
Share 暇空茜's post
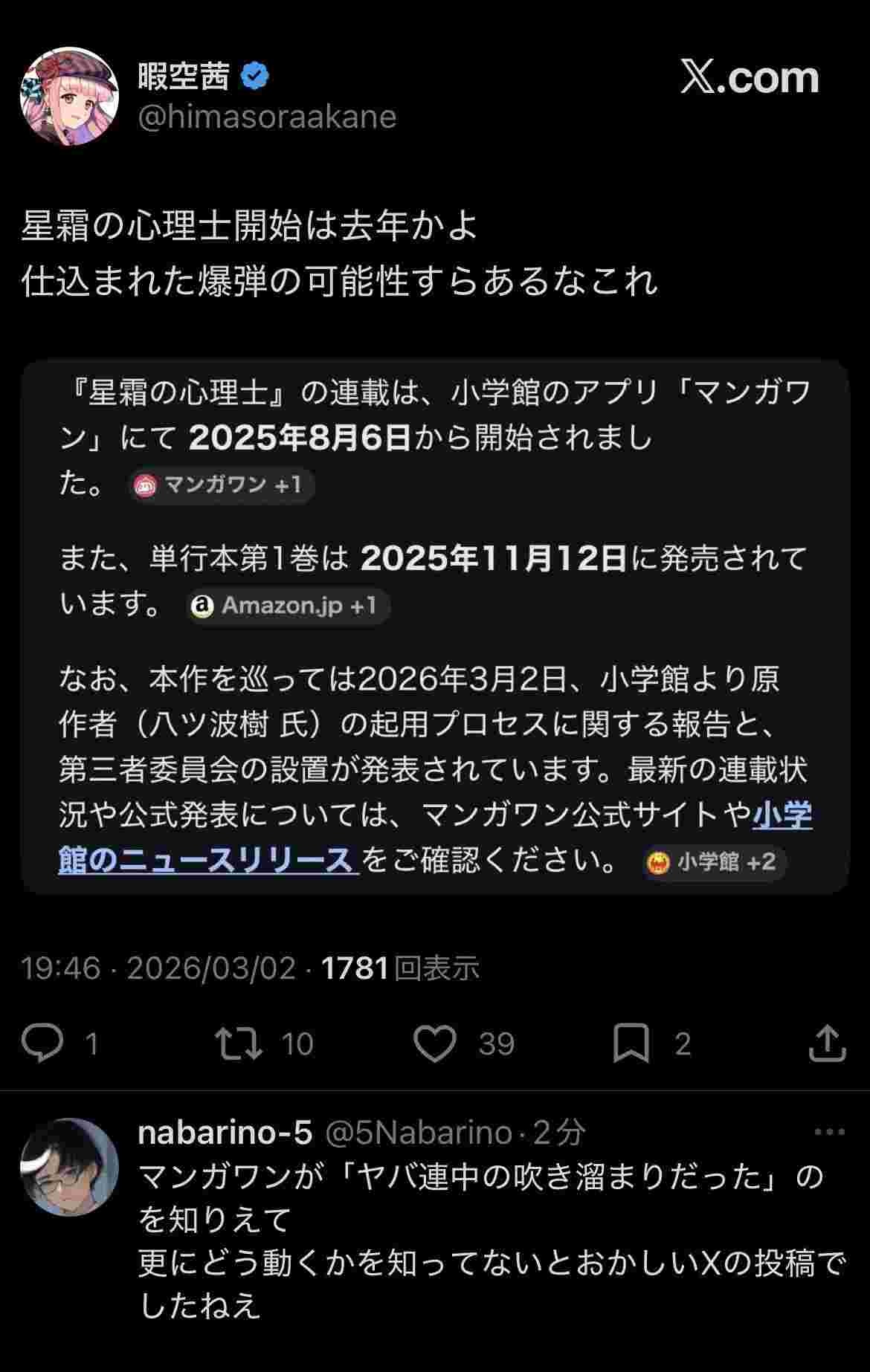click(x=827, y=1043)
